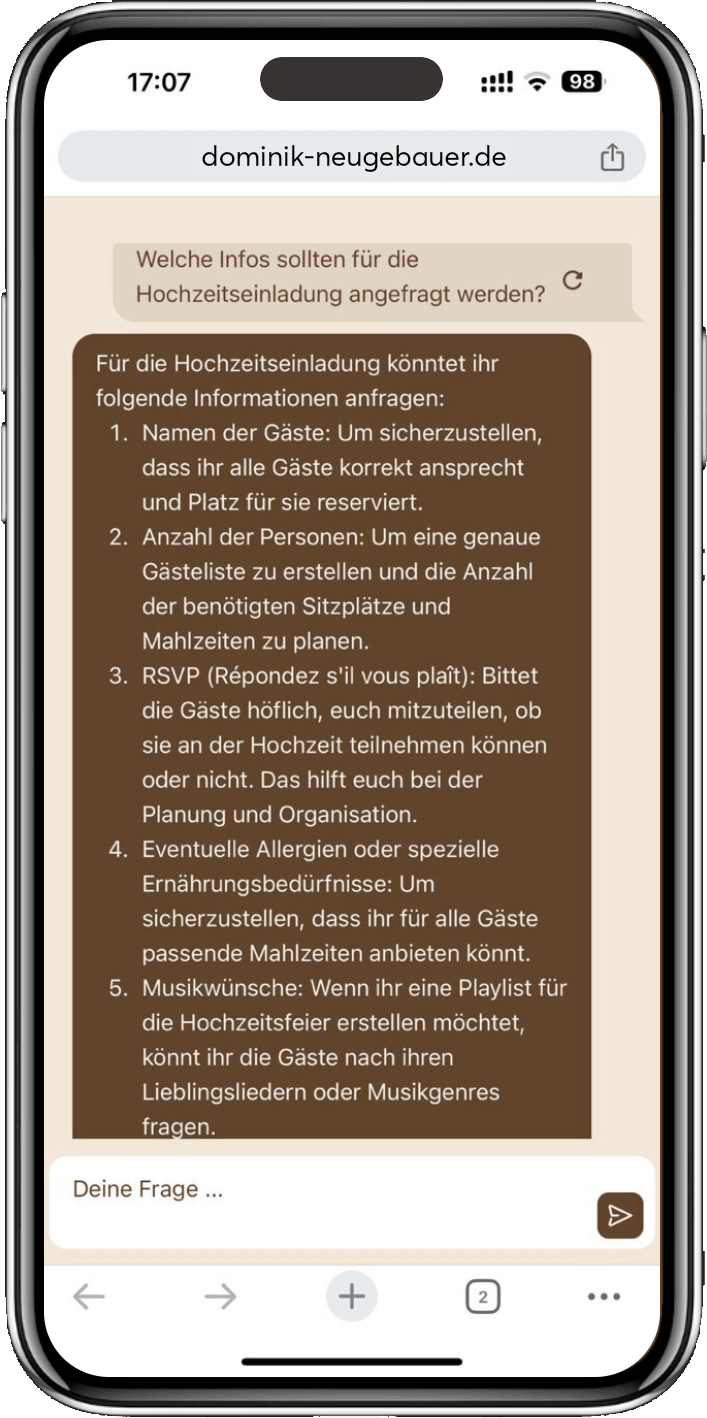Show the open tabs overview
The height and width of the screenshot is (1418, 707).
(x=482, y=1297)
